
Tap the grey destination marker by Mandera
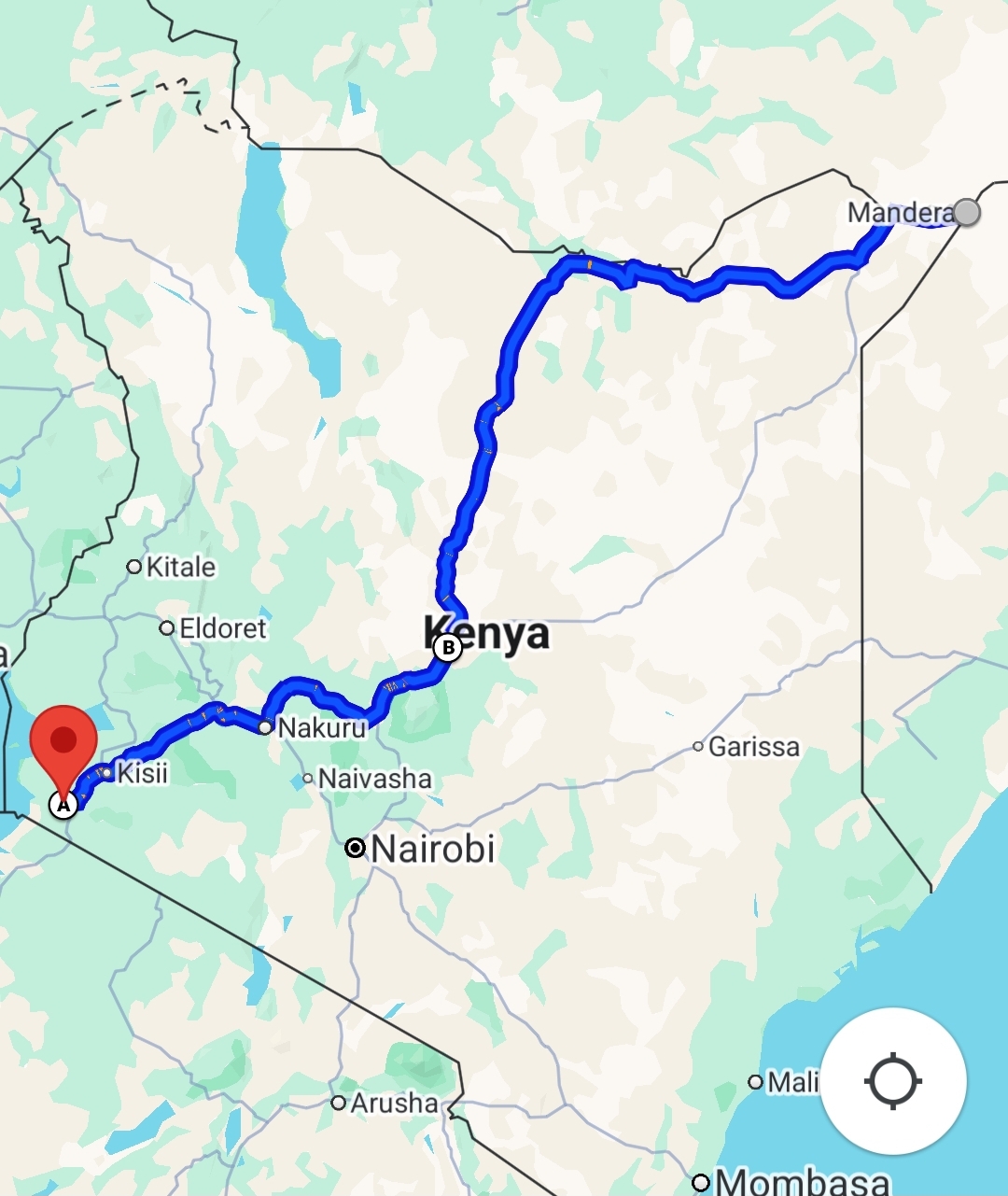[x=967, y=213]
